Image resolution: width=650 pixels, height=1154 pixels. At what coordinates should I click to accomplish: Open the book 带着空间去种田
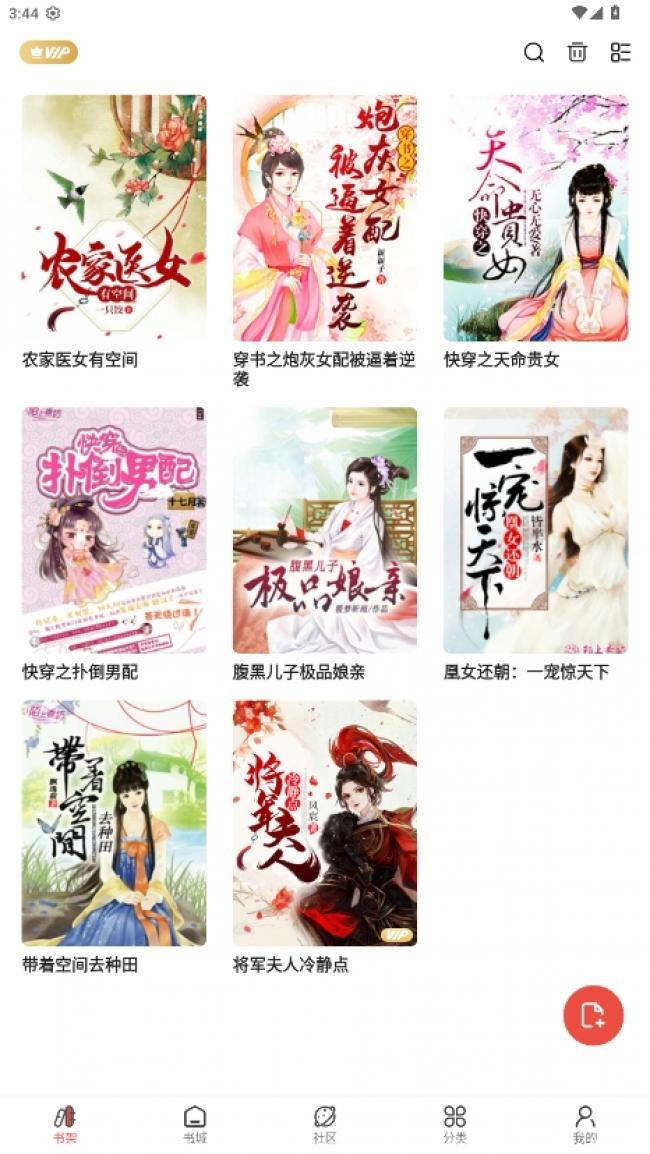(114, 823)
